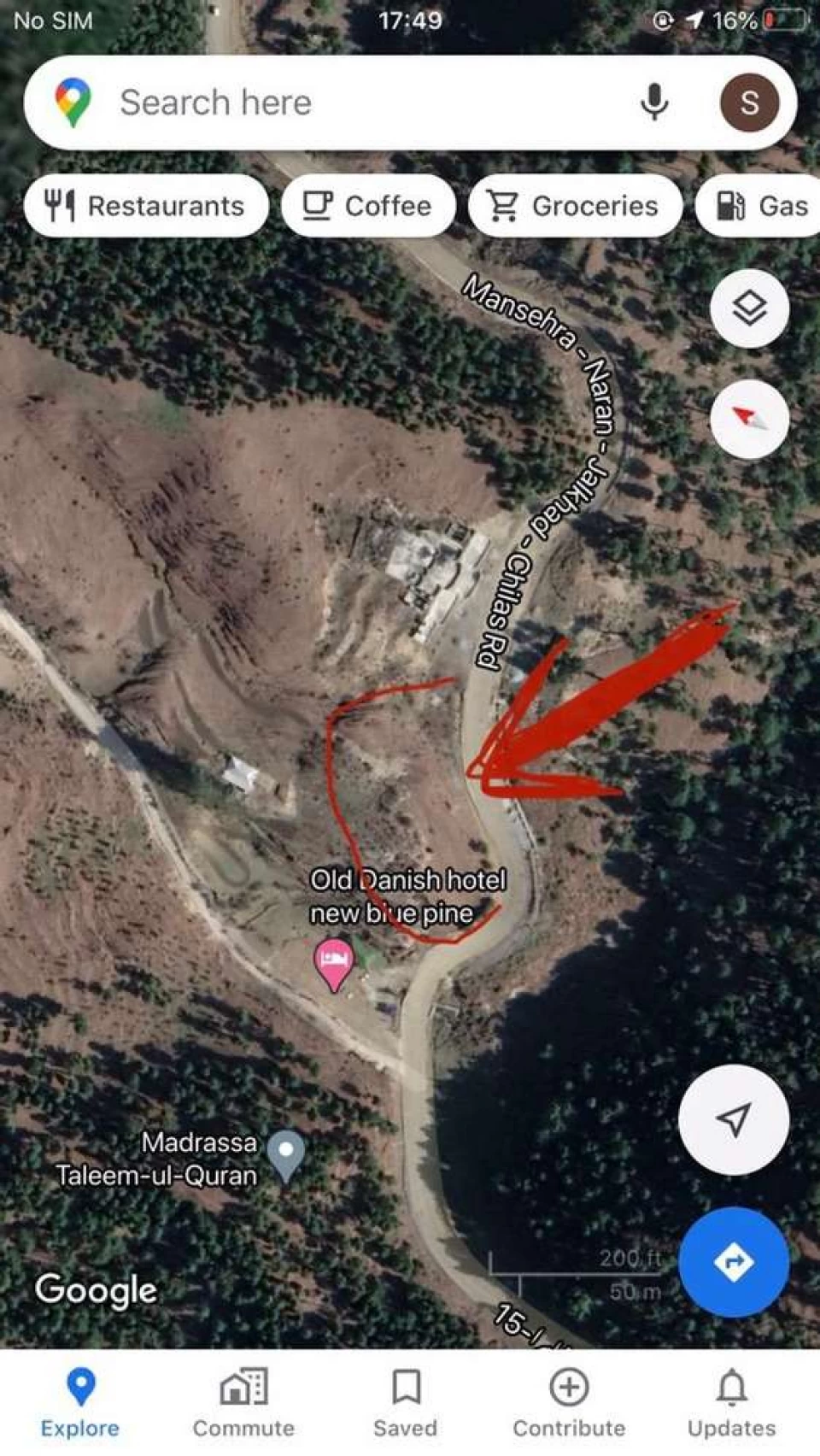Viewport: 820px width, 1456px height.
Task: Center map on my location
Action: coord(734,1119)
